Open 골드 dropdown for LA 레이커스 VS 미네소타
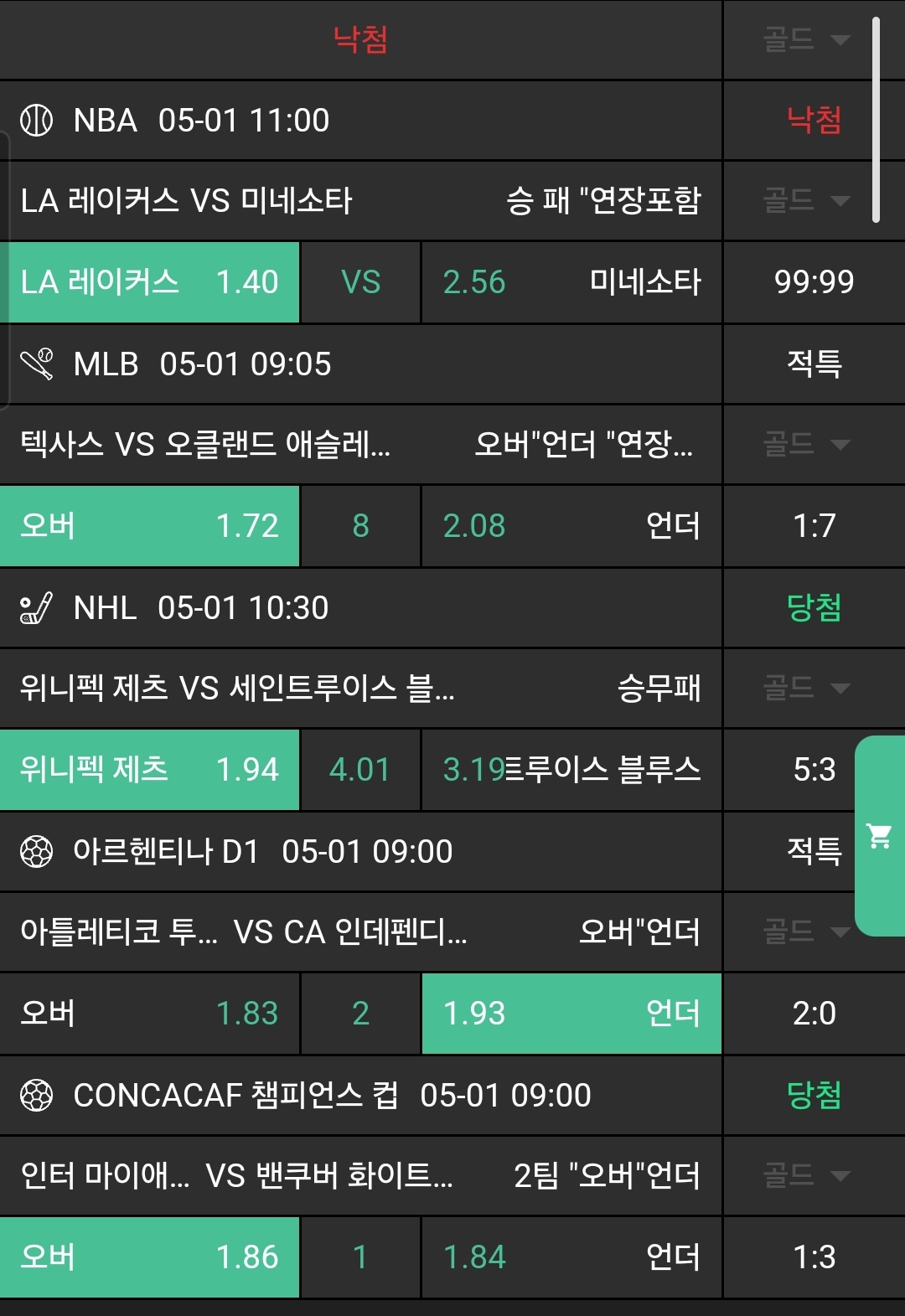 (x=806, y=201)
